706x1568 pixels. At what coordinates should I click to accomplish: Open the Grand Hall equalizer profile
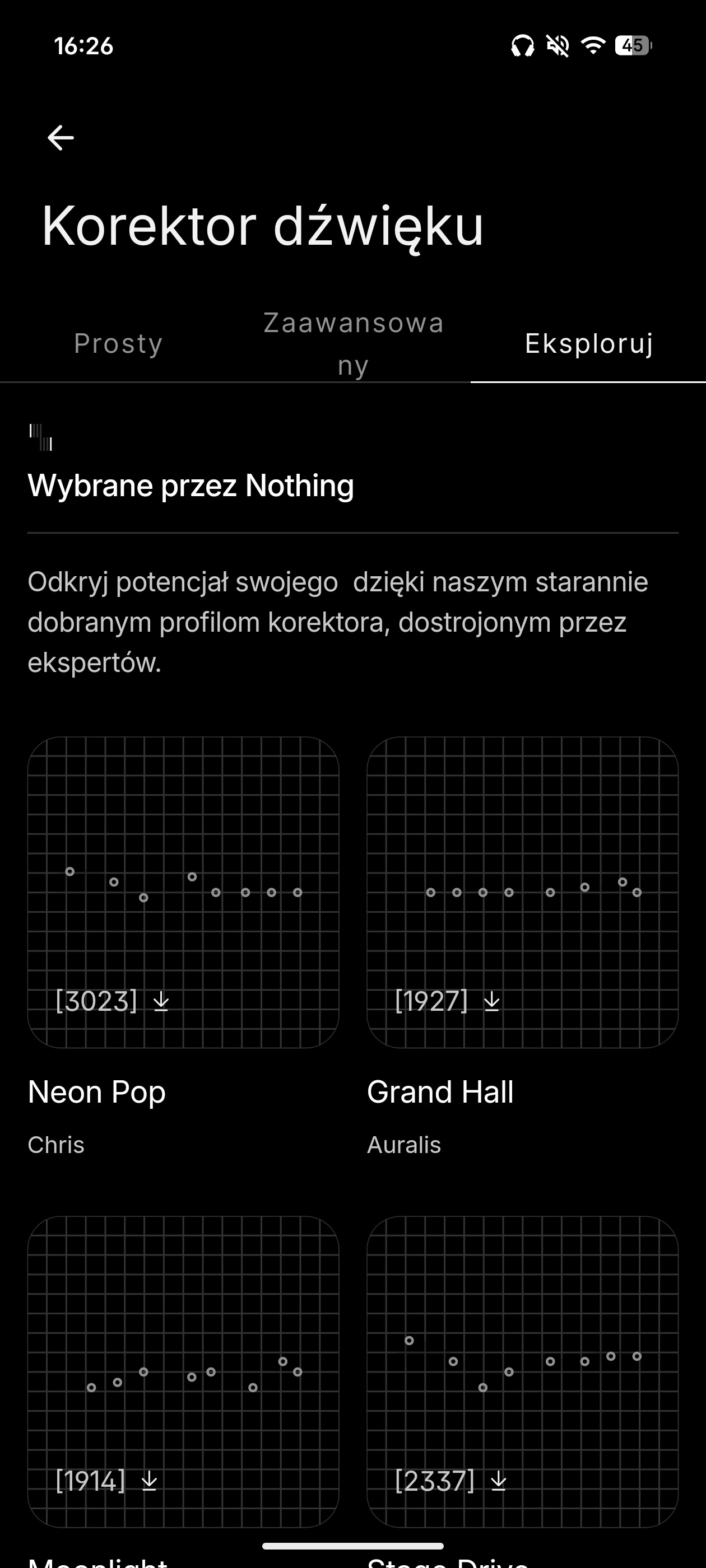[522, 892]
